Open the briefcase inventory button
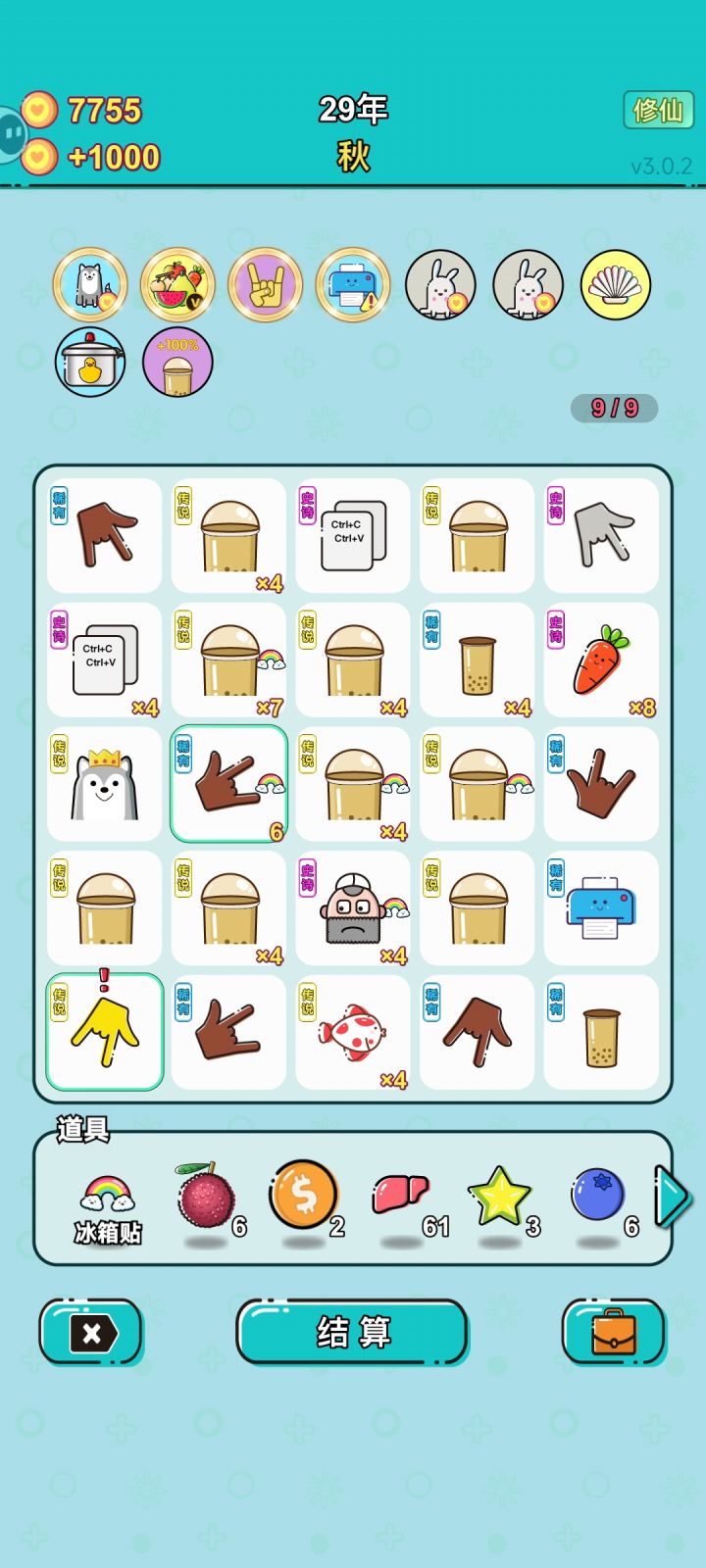Viewport: 706px width, 1568px height. (614, 1333)
